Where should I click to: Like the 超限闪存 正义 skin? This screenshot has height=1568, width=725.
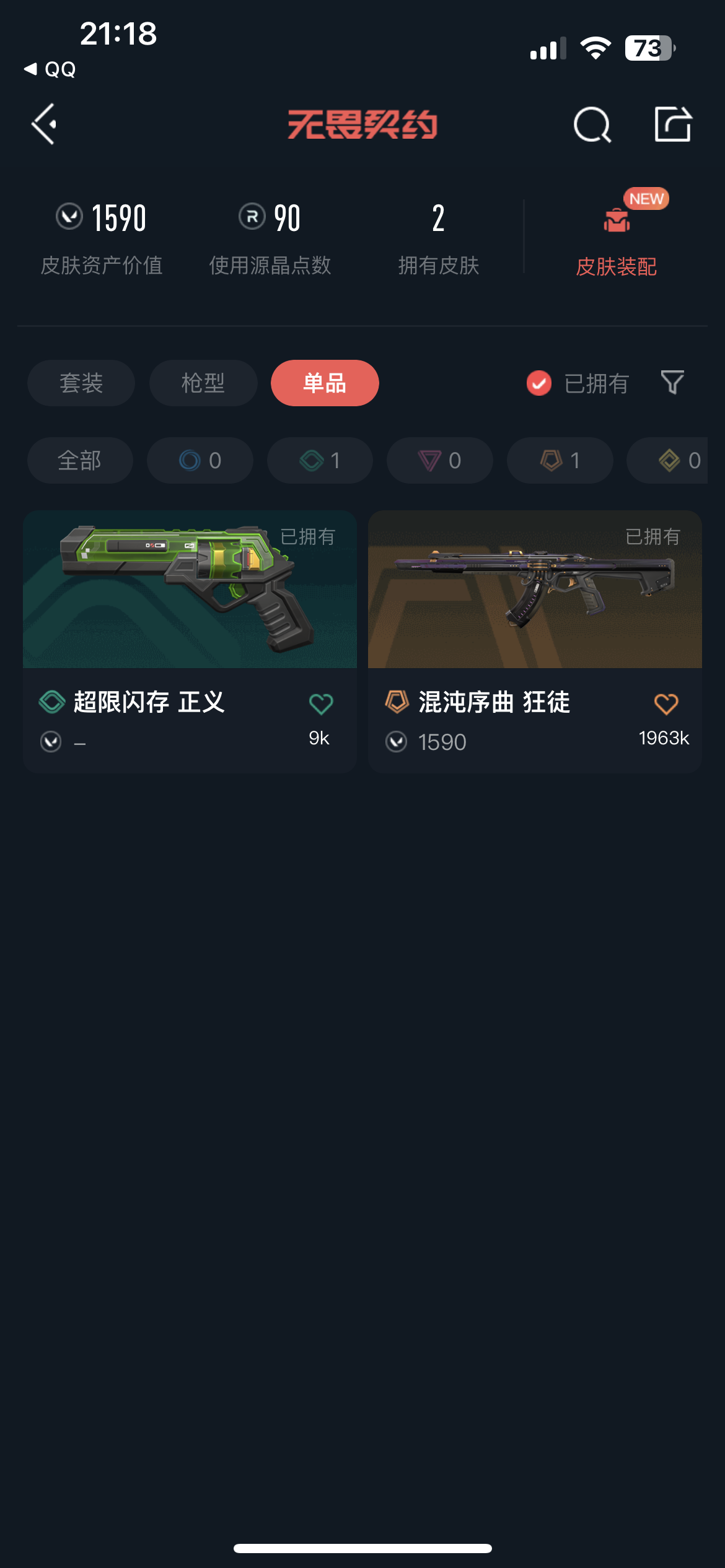[x=320, y=705]
